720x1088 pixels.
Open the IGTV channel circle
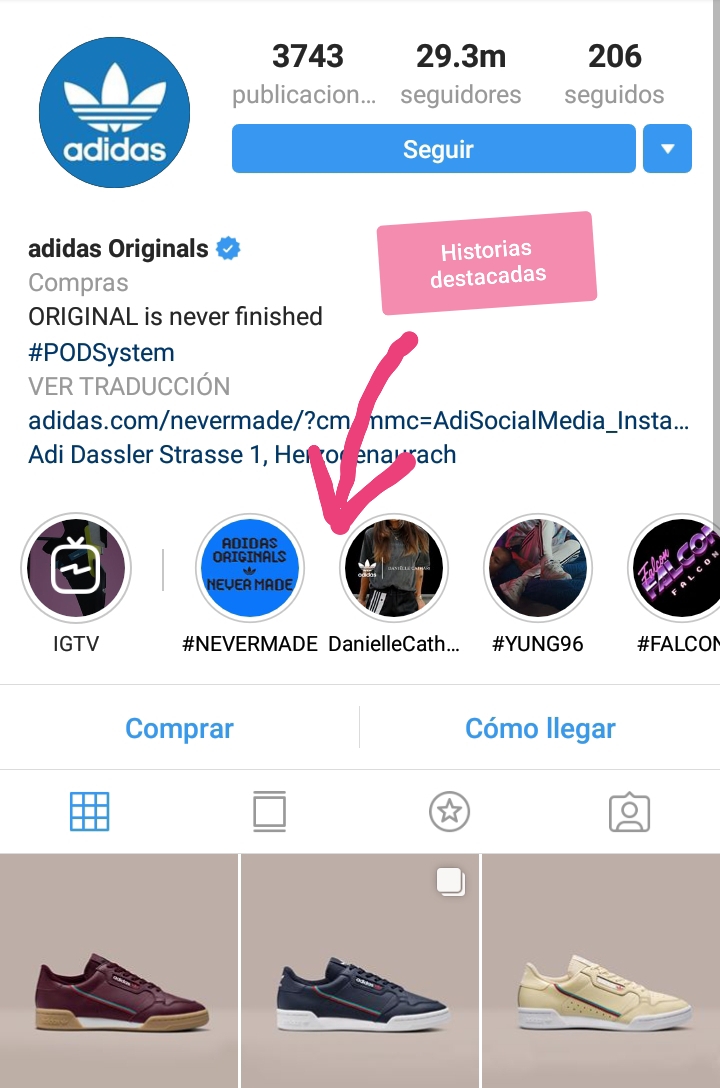[76, 568]
